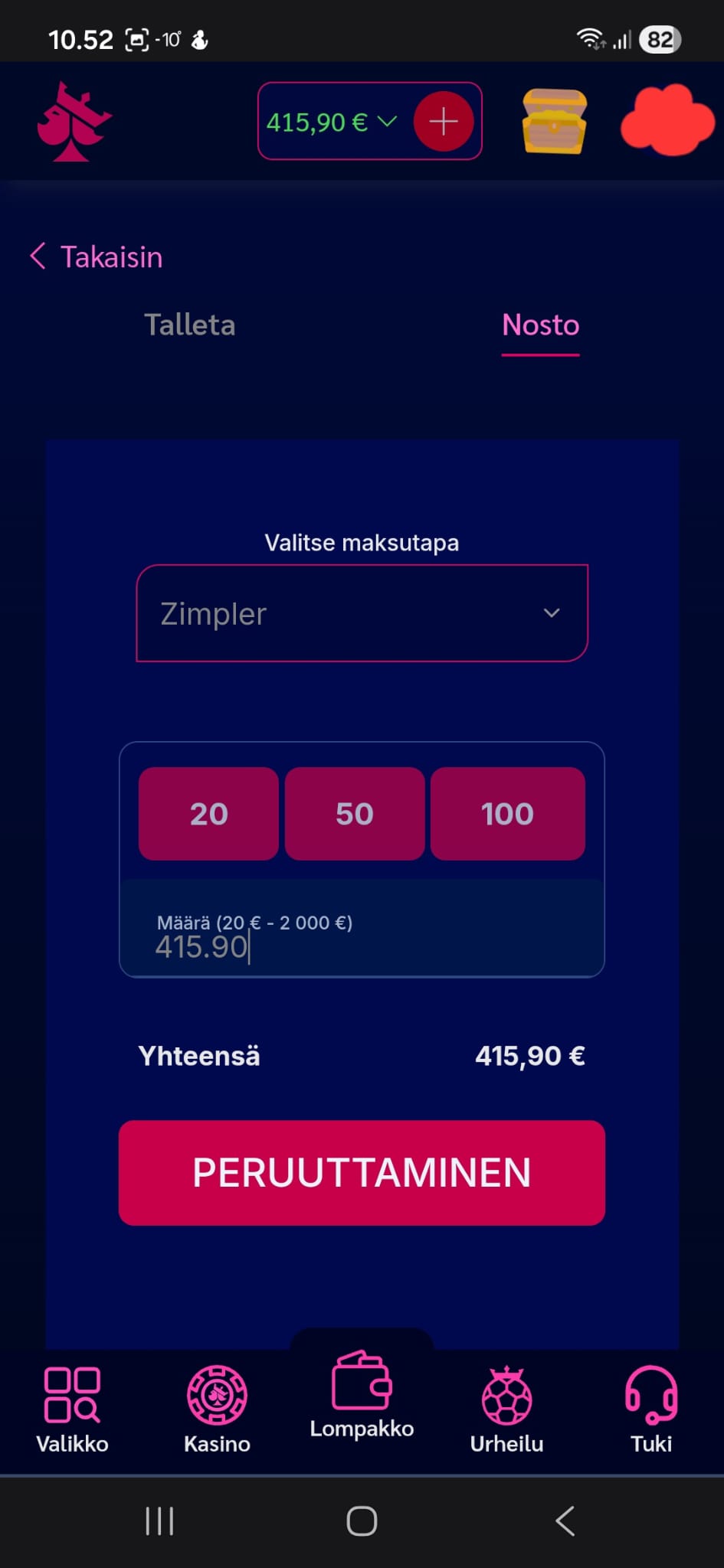Open the treasure chest rewards icon
Screen dimensions: 724x1568
coord(554,121)
